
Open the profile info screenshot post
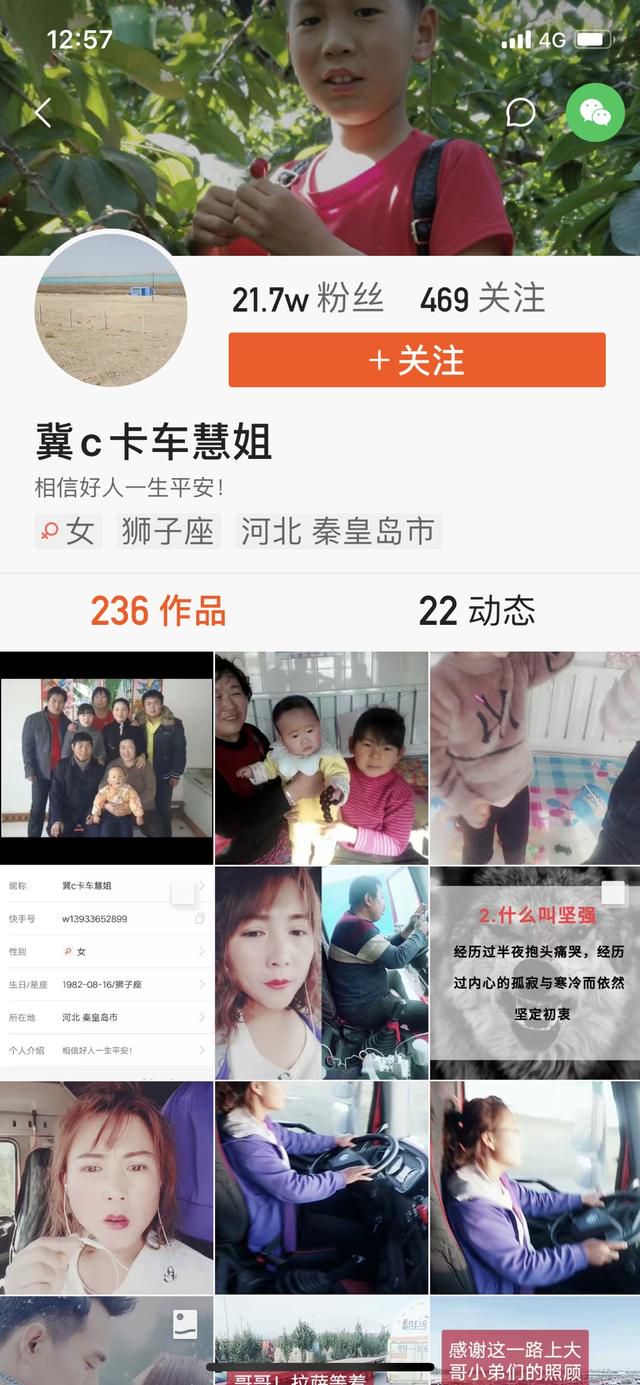click(106, 973)
